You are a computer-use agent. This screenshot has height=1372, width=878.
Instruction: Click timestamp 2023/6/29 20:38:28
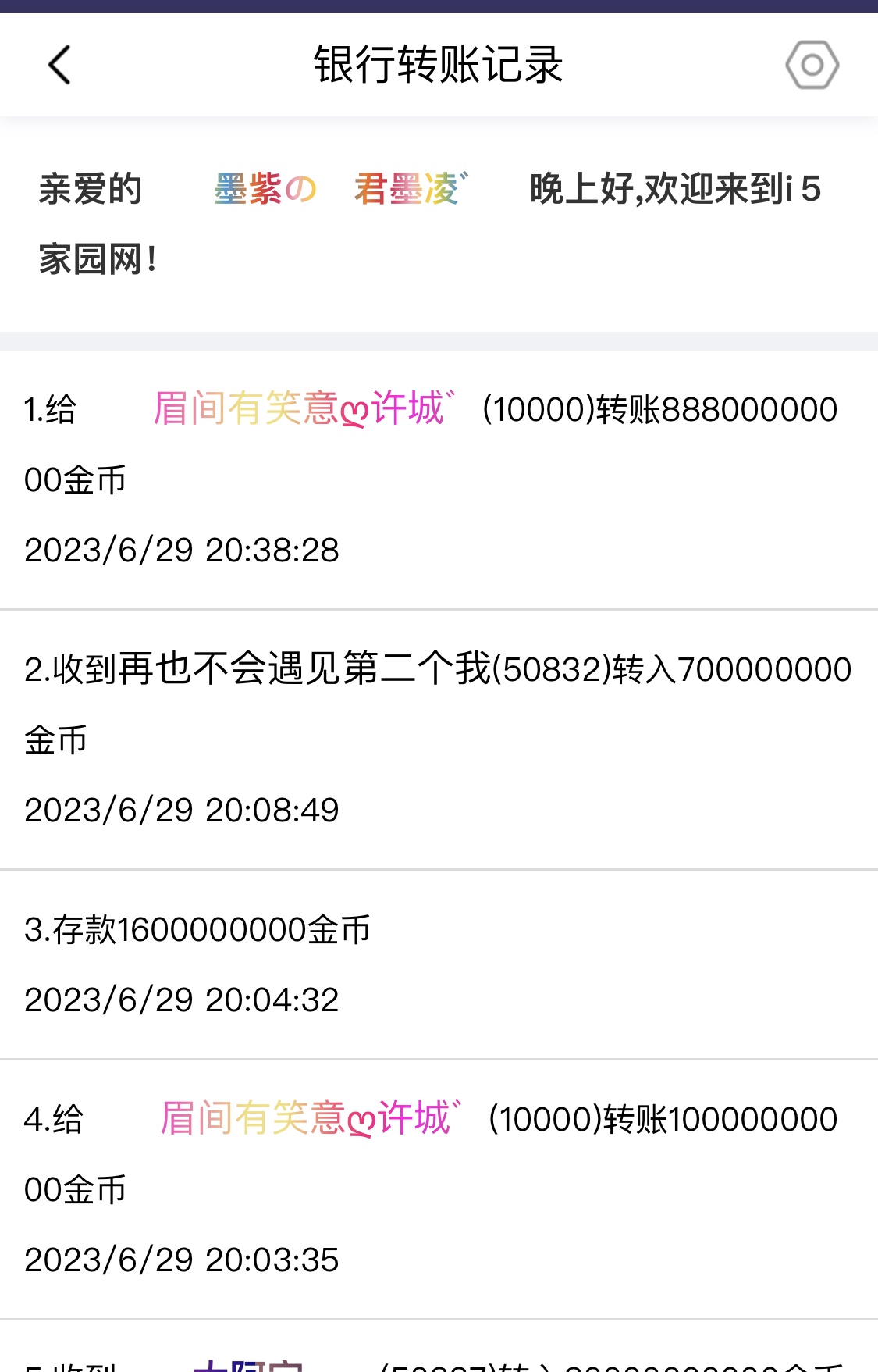(181, 551)
